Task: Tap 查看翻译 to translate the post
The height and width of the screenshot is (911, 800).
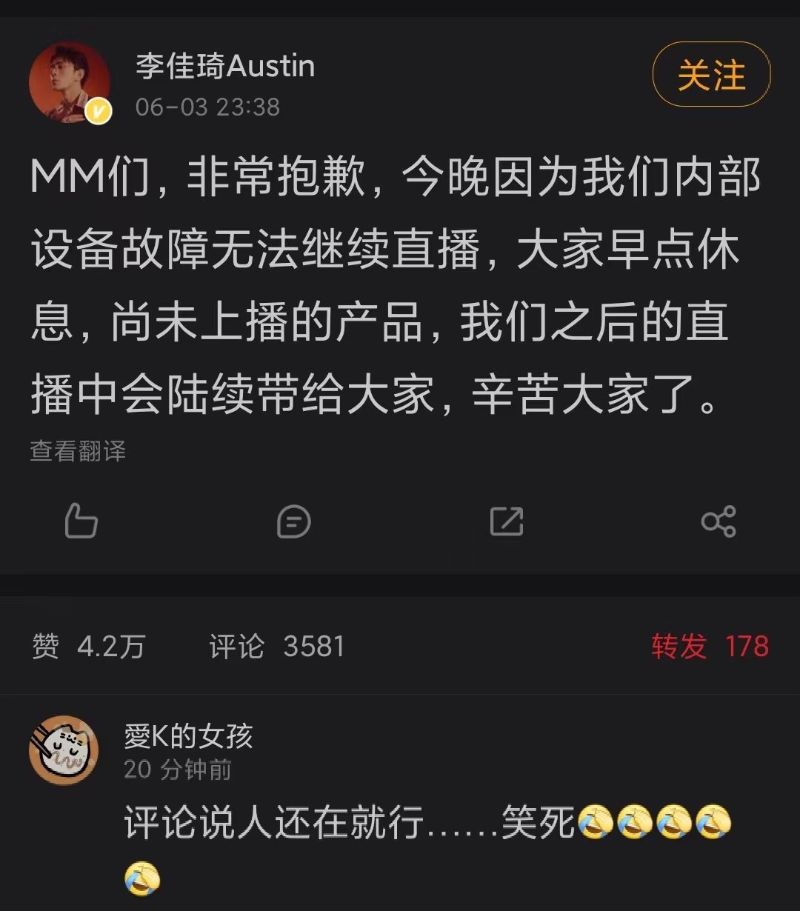Action: [x=78, y=451]
